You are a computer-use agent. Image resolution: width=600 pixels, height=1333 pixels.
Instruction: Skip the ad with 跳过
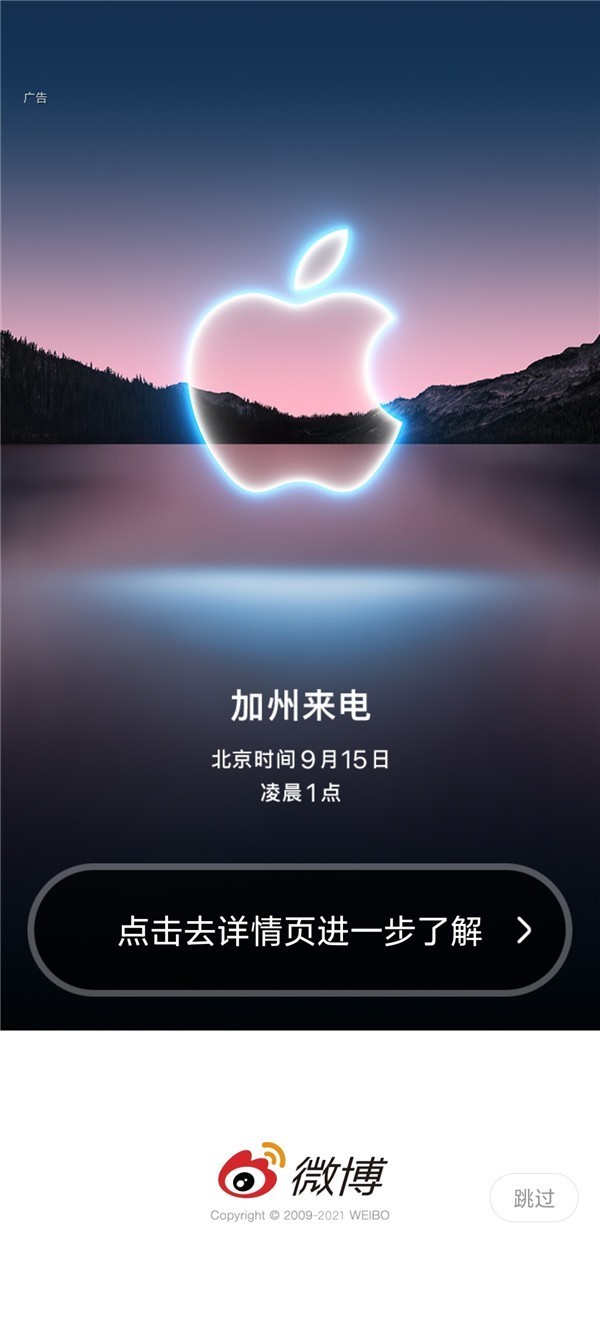534,1198
